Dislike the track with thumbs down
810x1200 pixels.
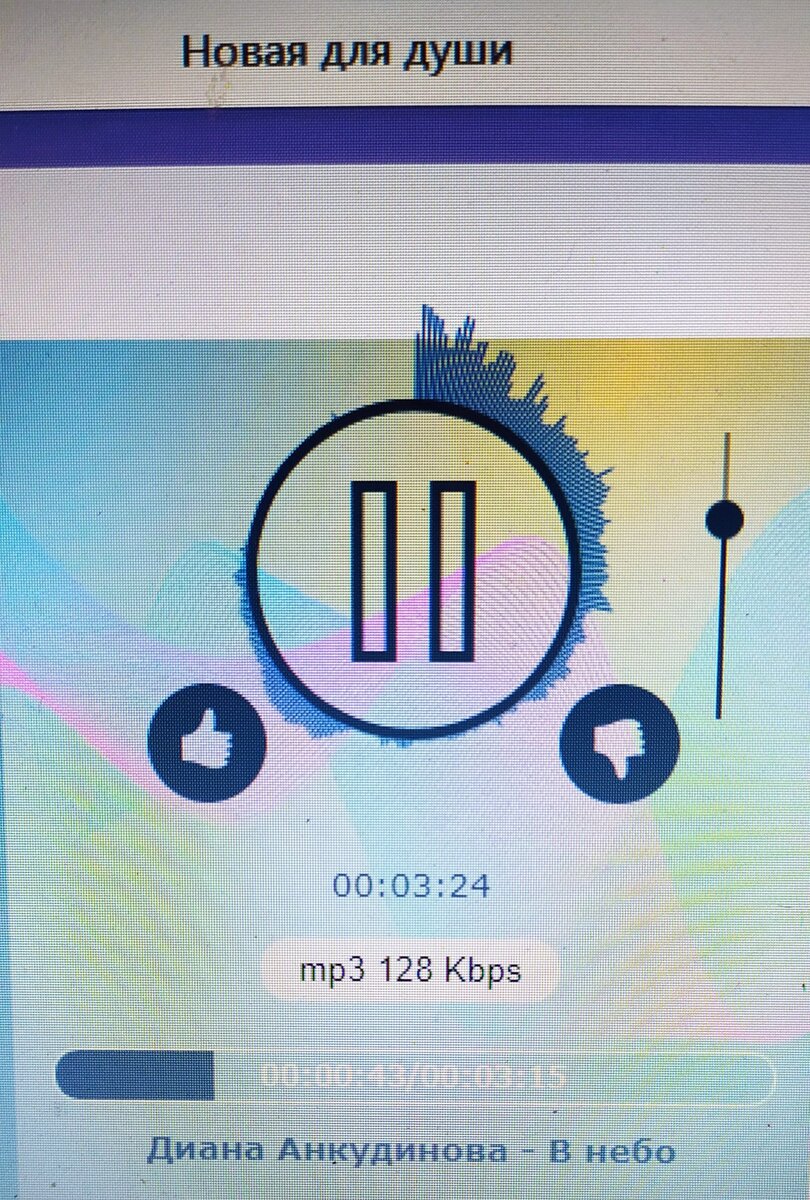point(619,743)
